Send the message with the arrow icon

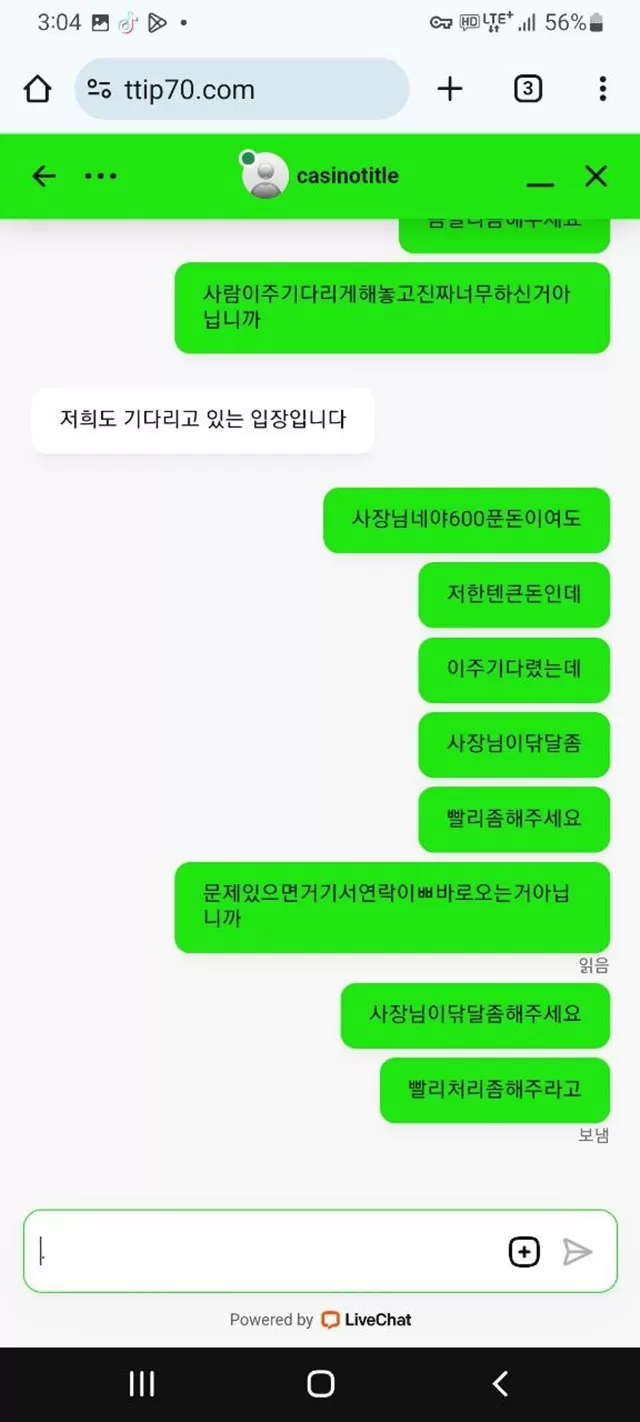(578, 1251)
